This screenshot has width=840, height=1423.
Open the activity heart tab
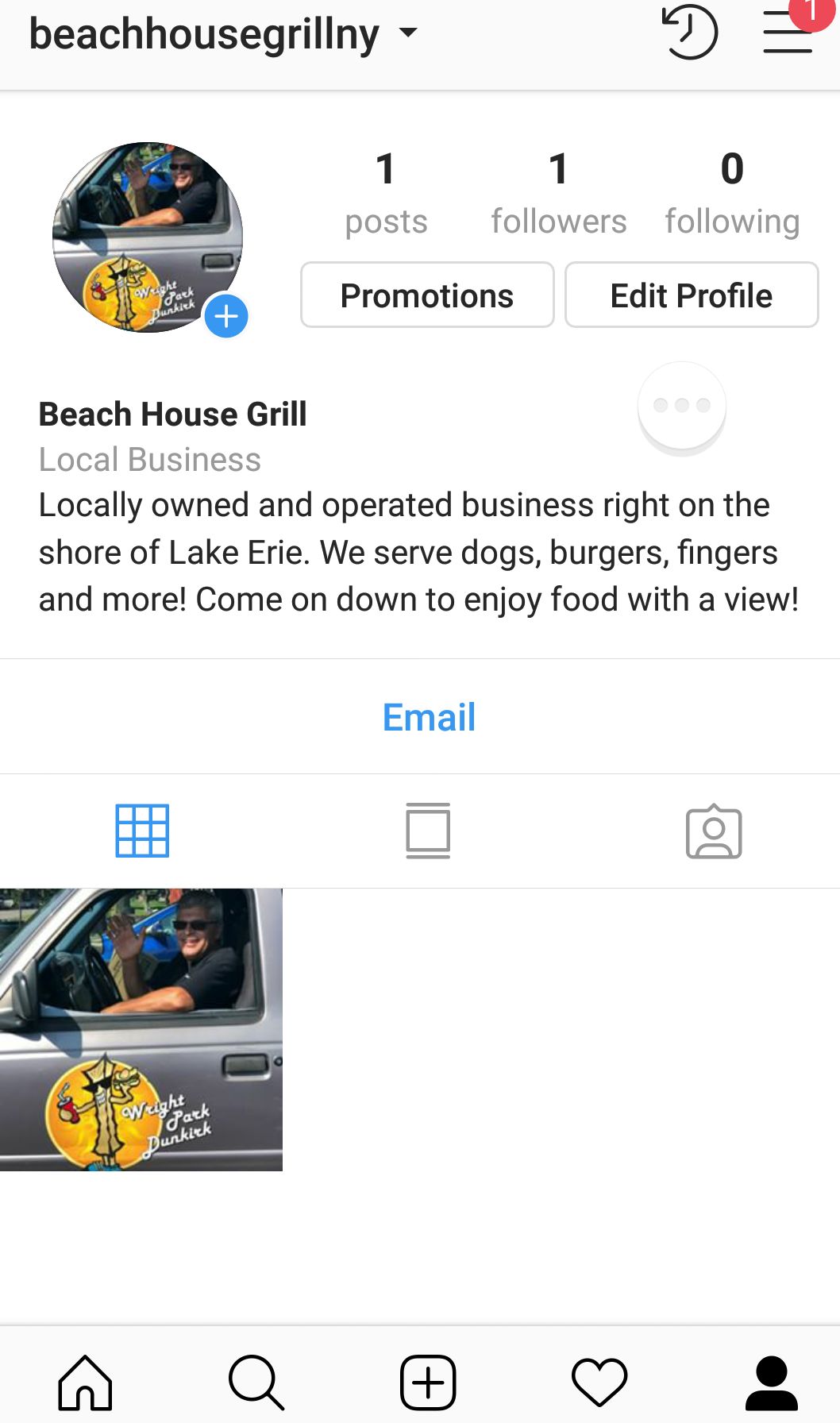pos(599,1383)
